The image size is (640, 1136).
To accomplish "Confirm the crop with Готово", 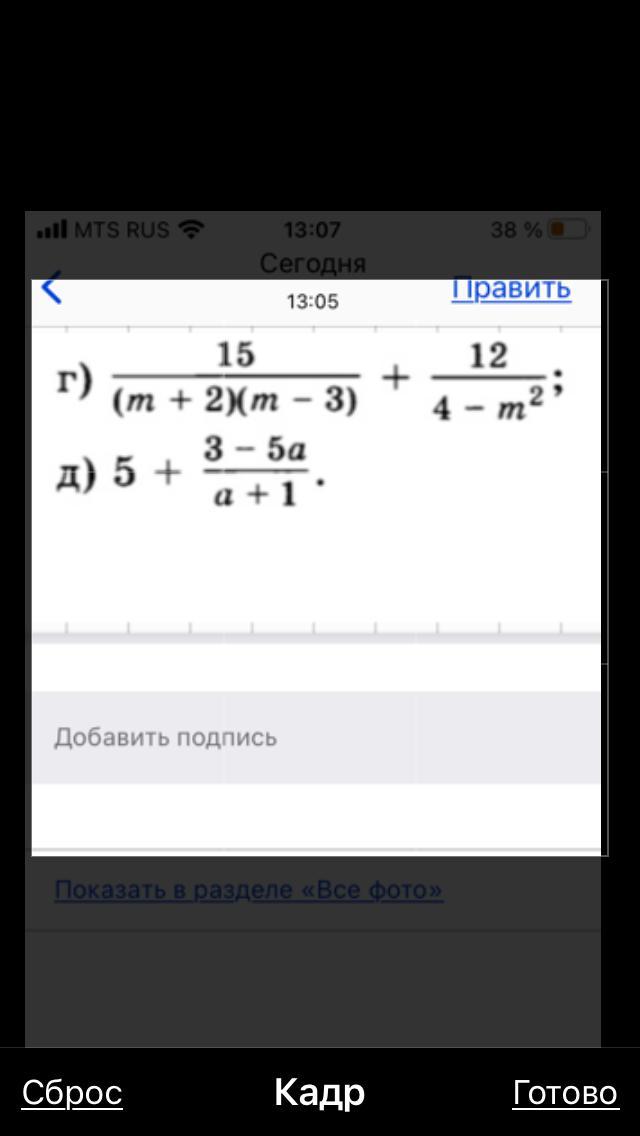I will coord(565,1092).
